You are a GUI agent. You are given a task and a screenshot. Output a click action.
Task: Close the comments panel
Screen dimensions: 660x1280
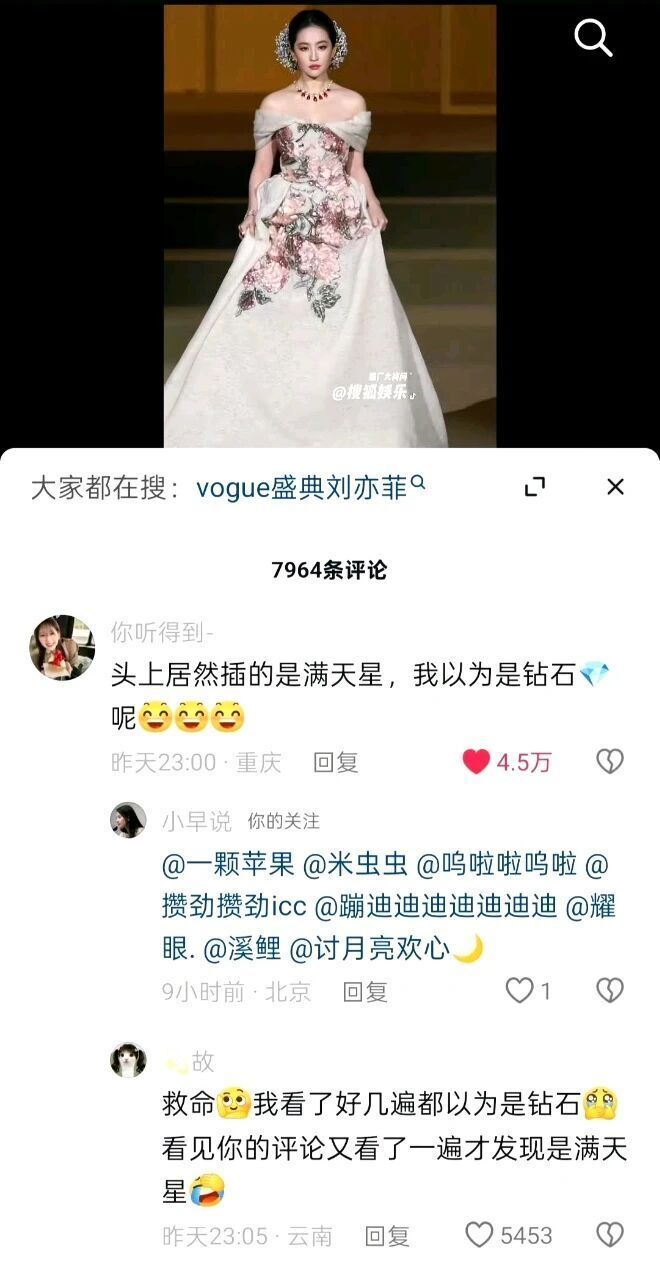[x=615, y=487]
